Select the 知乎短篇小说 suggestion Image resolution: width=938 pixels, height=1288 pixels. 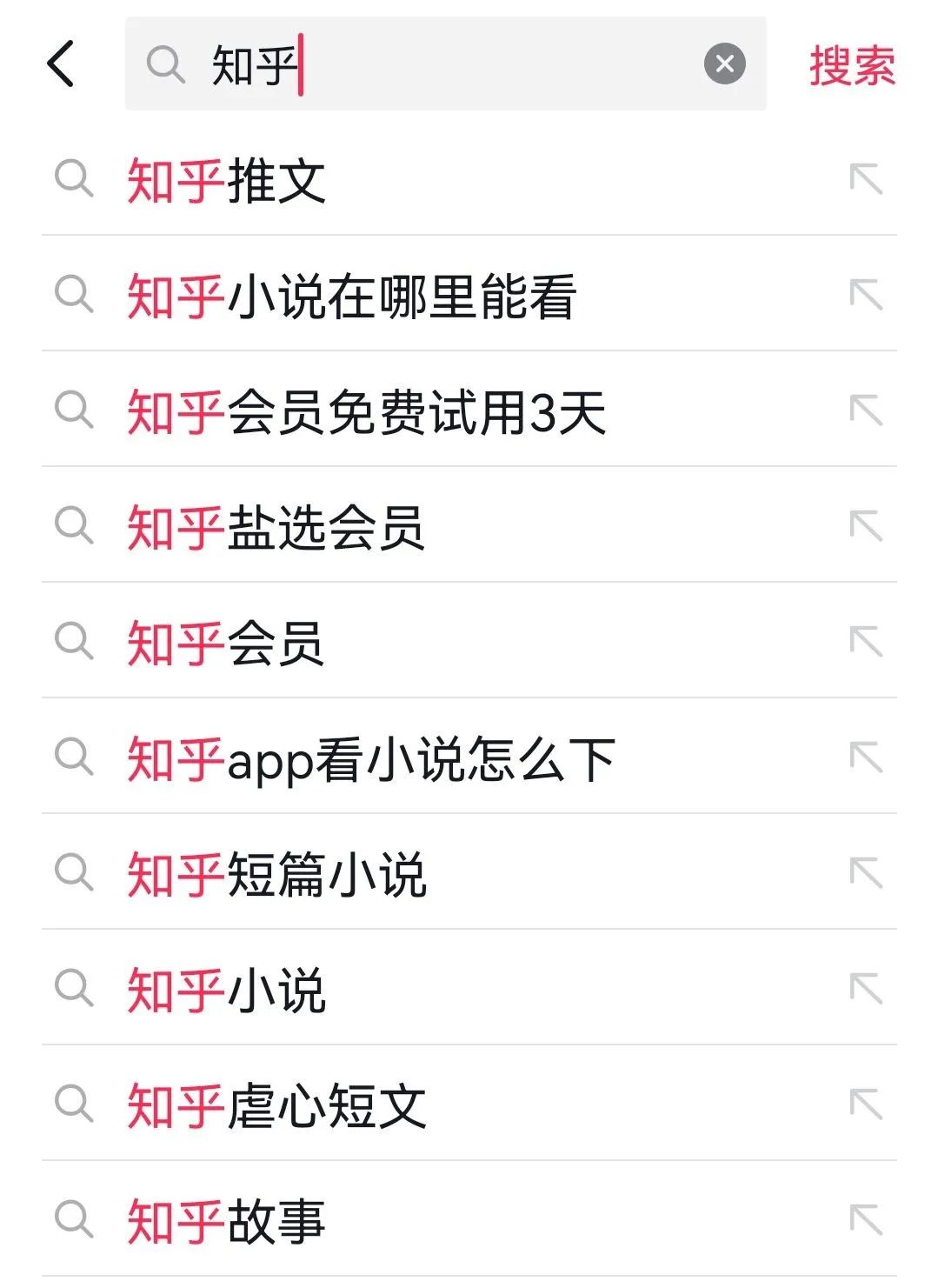(x=276, y=874)
